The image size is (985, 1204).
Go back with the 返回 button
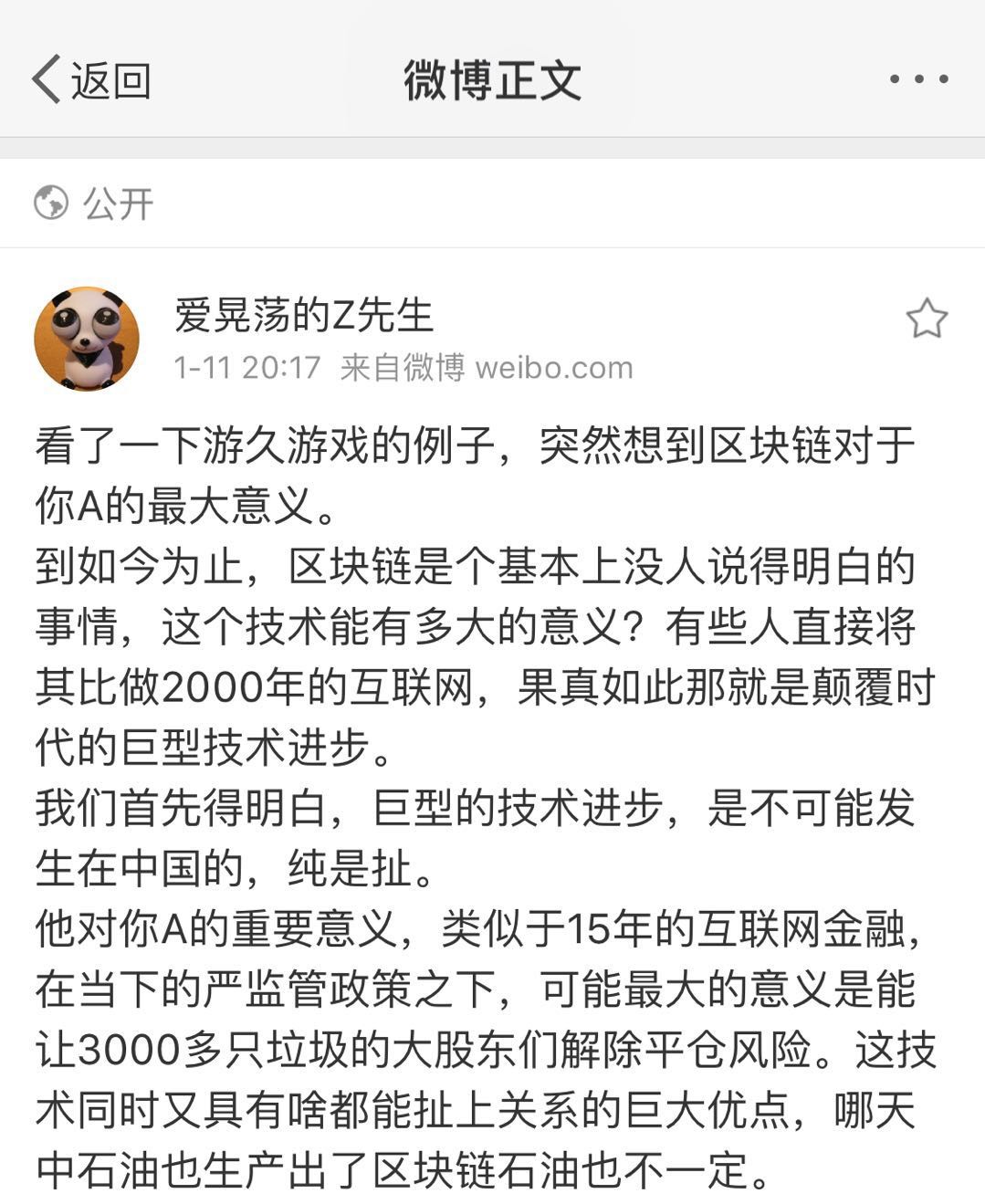pos(91,80)
